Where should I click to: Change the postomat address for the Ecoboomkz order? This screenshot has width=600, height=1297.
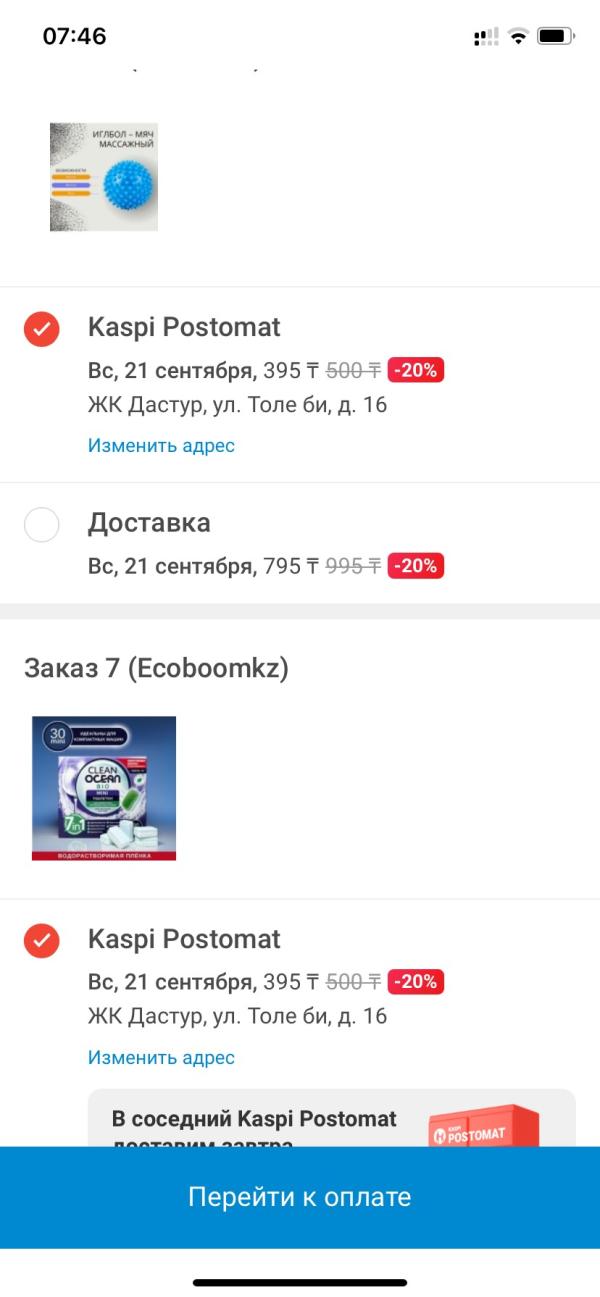point(161,1057)
